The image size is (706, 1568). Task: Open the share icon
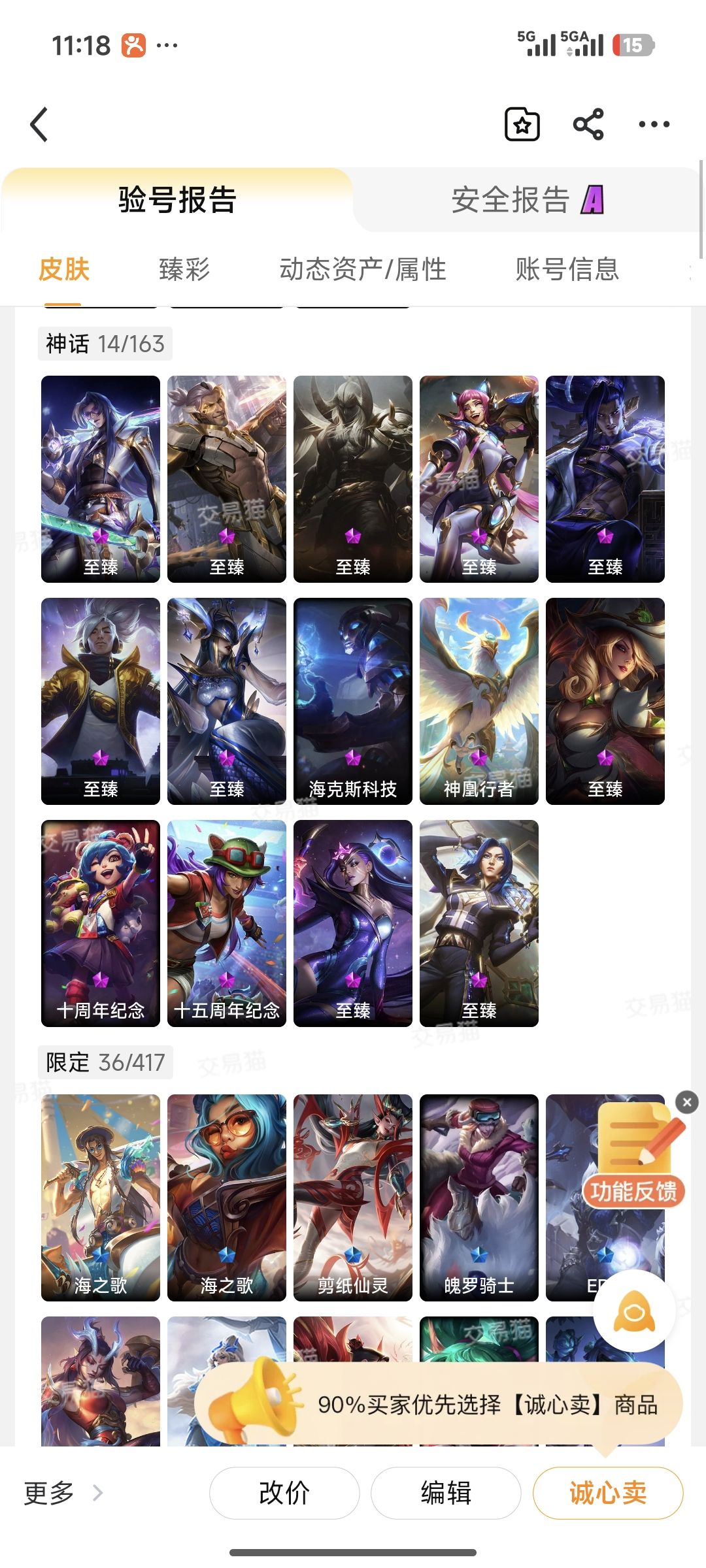[588, 124]
